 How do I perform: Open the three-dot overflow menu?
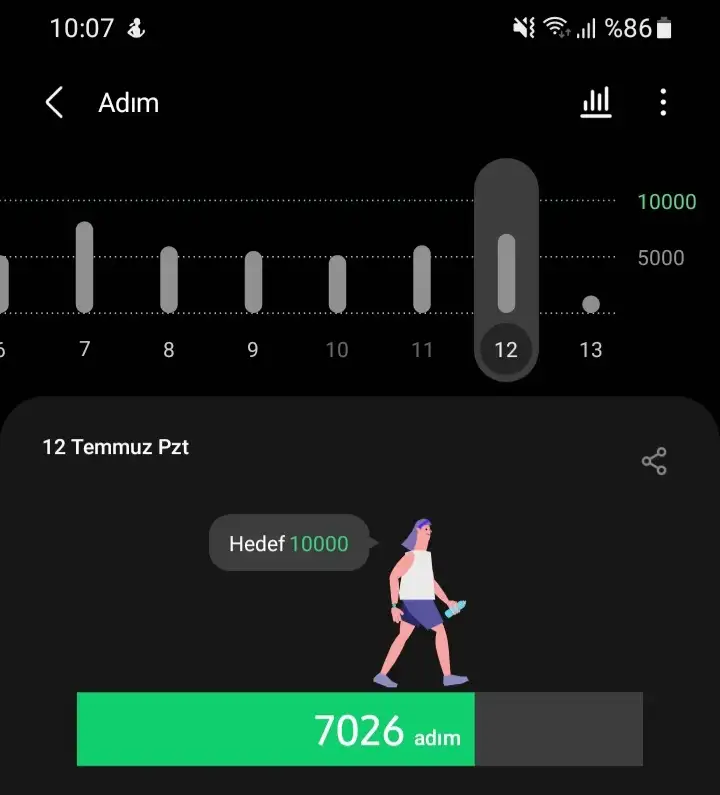pos(663,102)
